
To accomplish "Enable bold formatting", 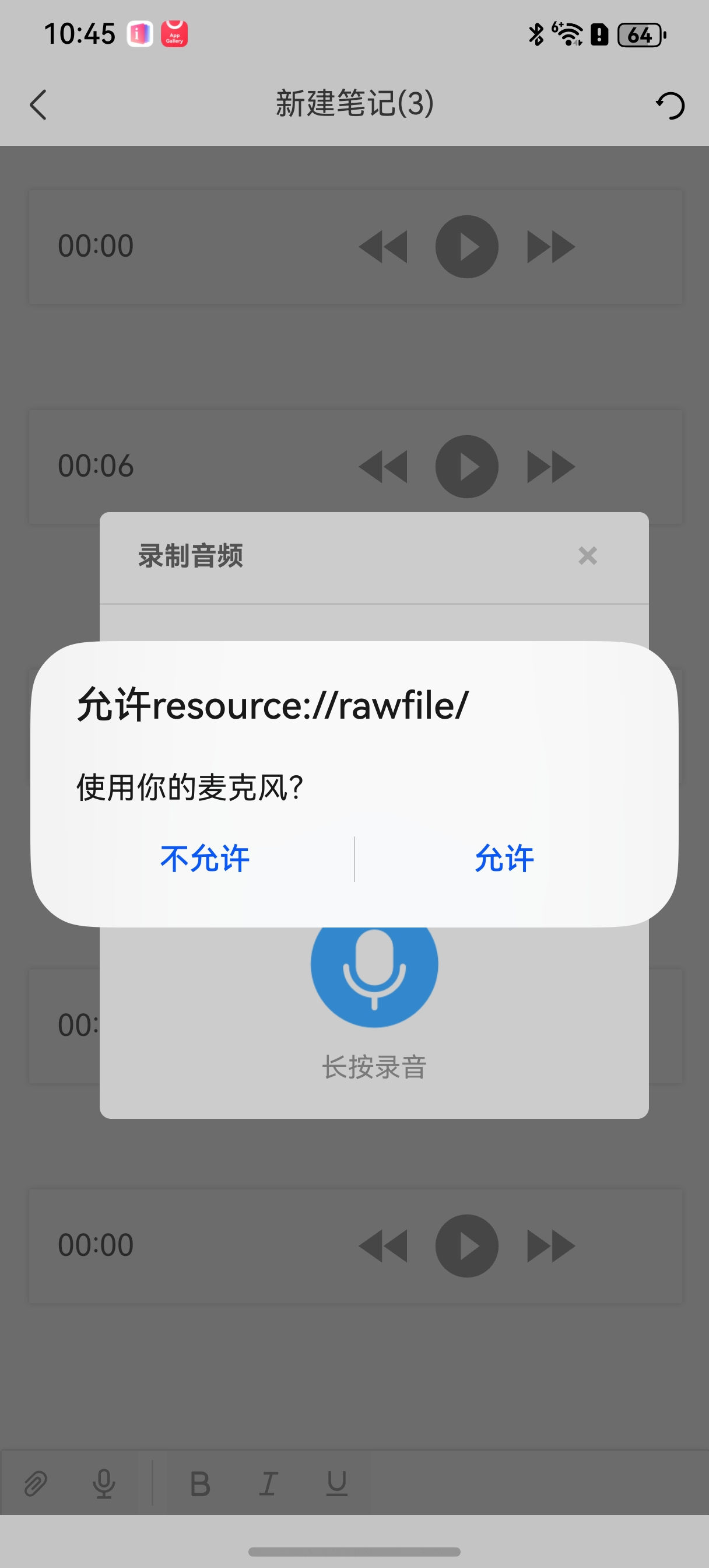I will [199, 1484].
